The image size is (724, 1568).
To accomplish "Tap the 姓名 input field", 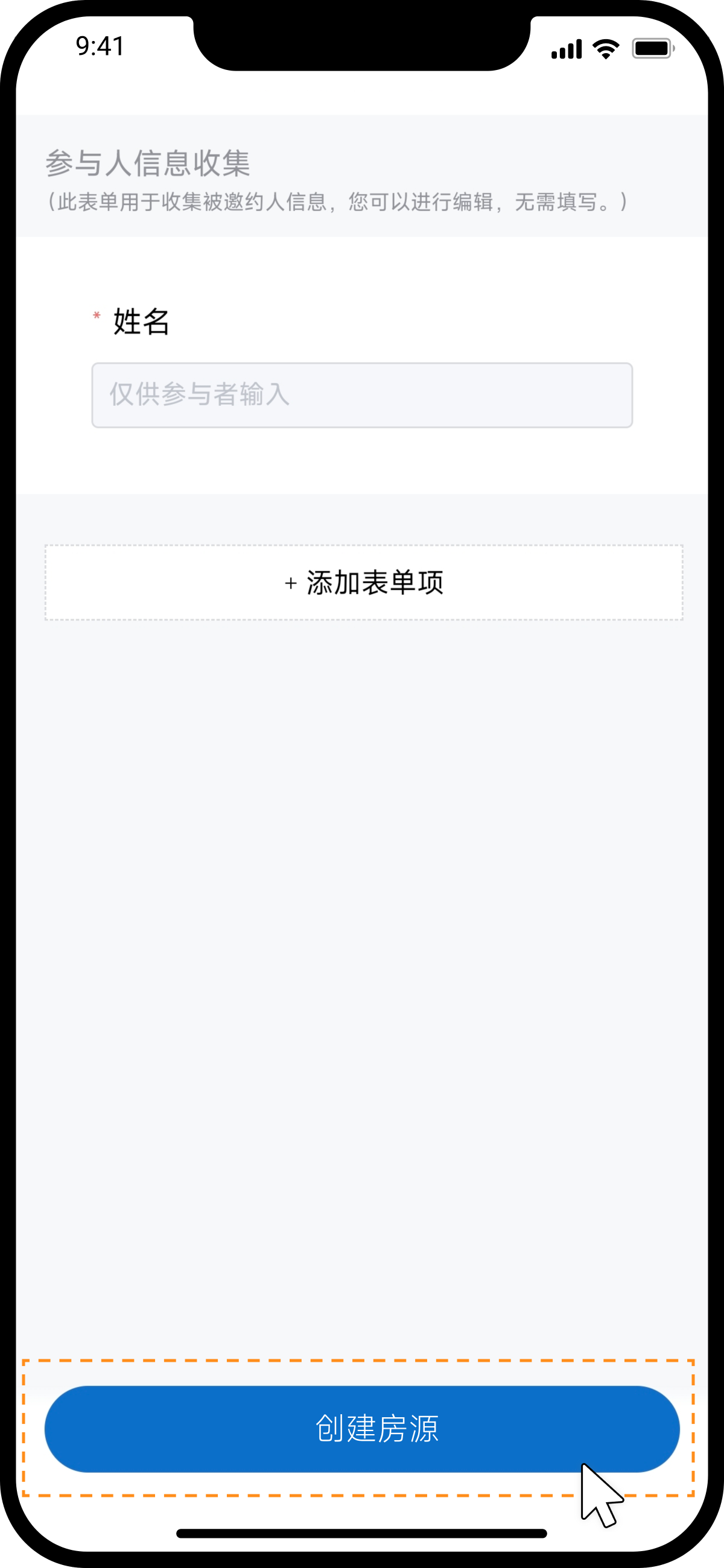I will 361,395.
